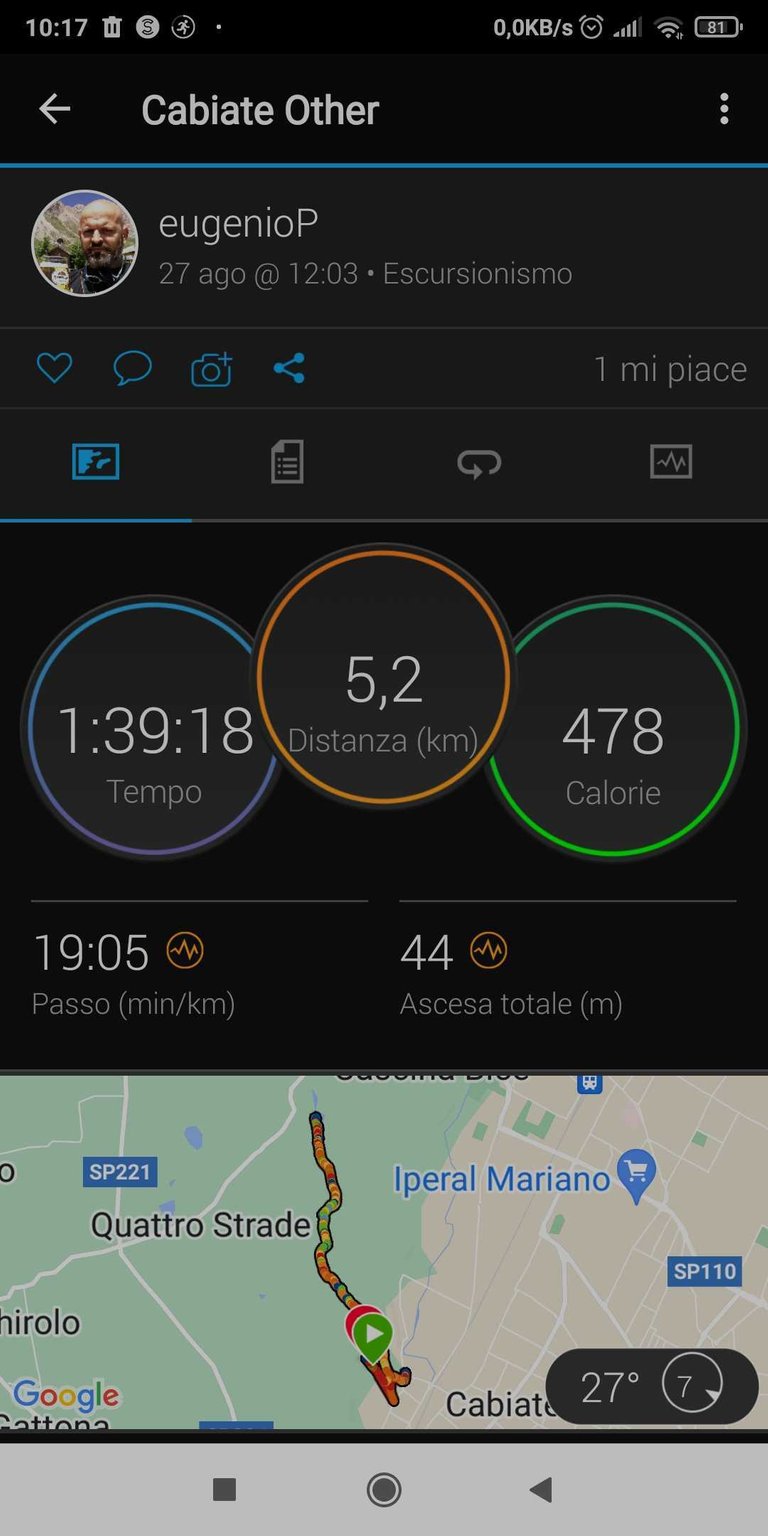768x1536 pixels.
Task: Open the route map
Action: [x=384, y=1252]
